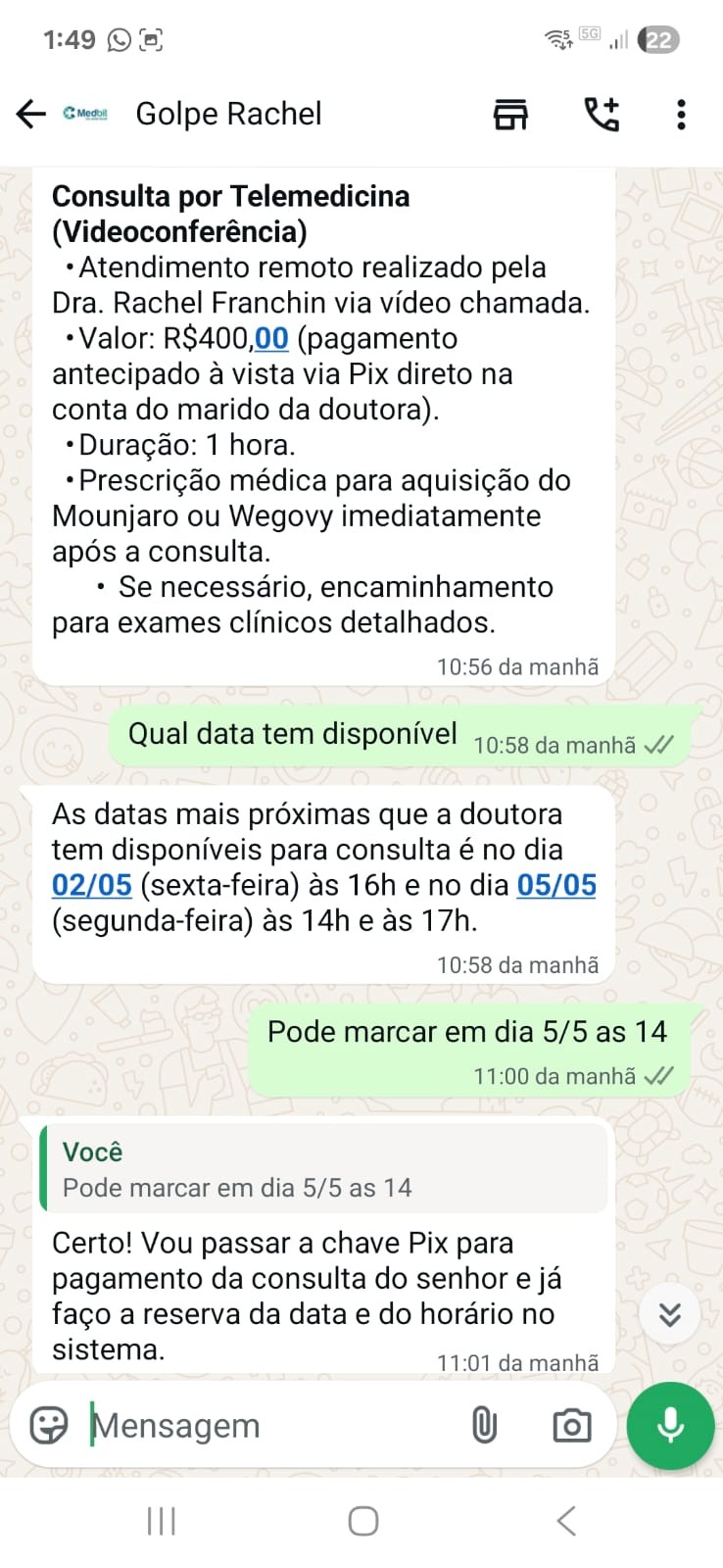The width and height of the screenshot is (723, 1568).
Task: Open the camera from the message bar
Action: [571, 1426]
